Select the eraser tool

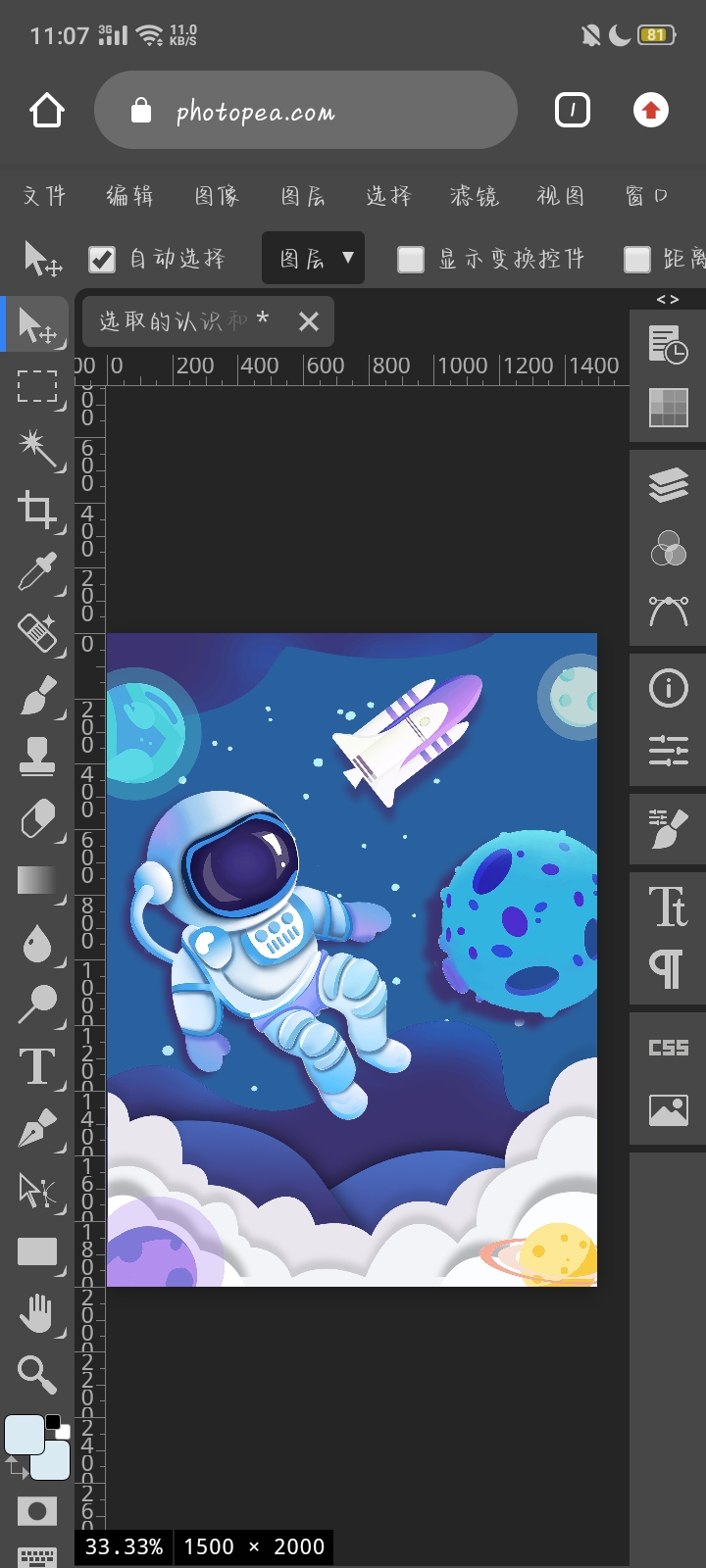pos(37,819)
